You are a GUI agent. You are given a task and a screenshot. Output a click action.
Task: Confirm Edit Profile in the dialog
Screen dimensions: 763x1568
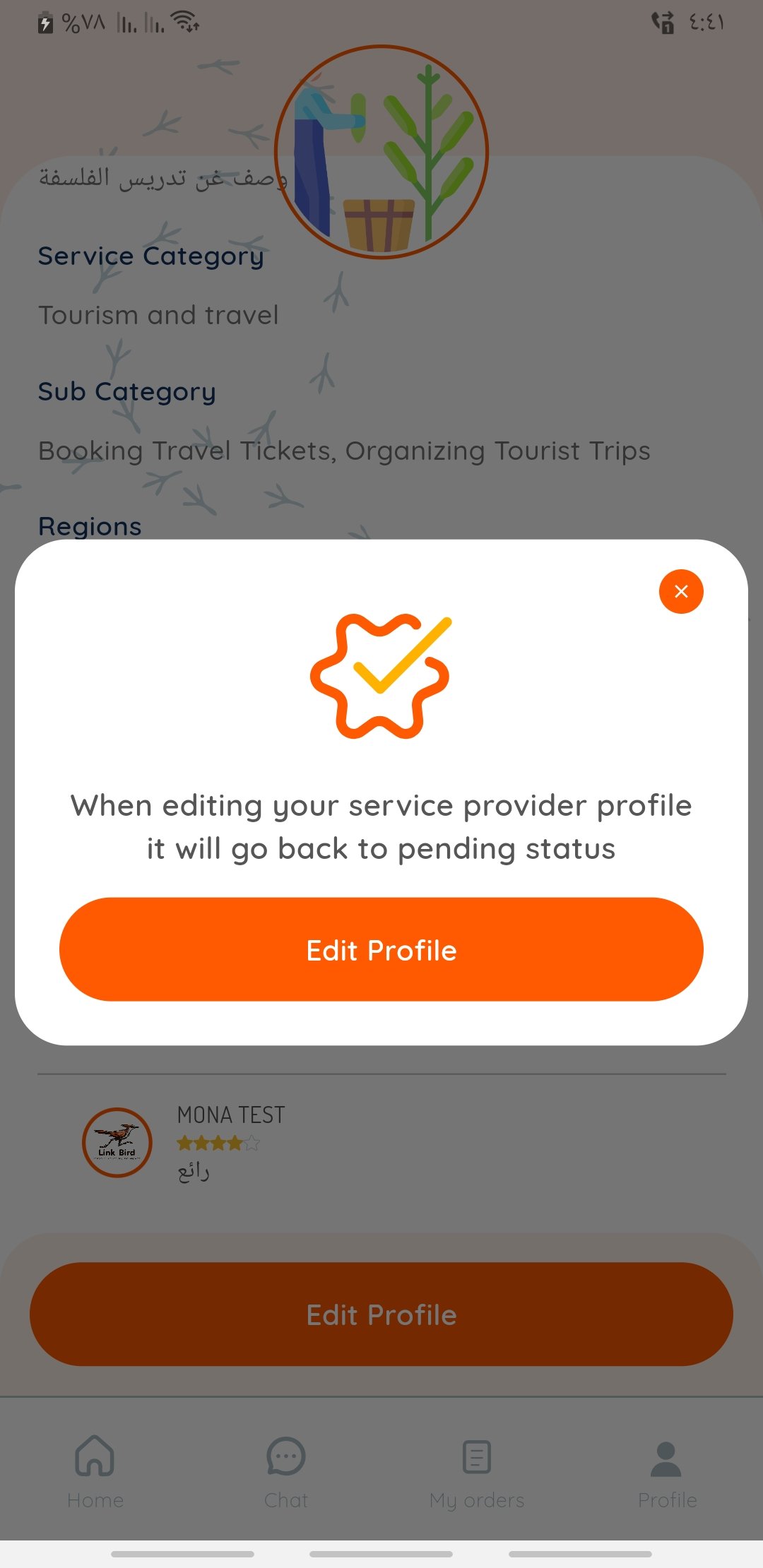381,950
